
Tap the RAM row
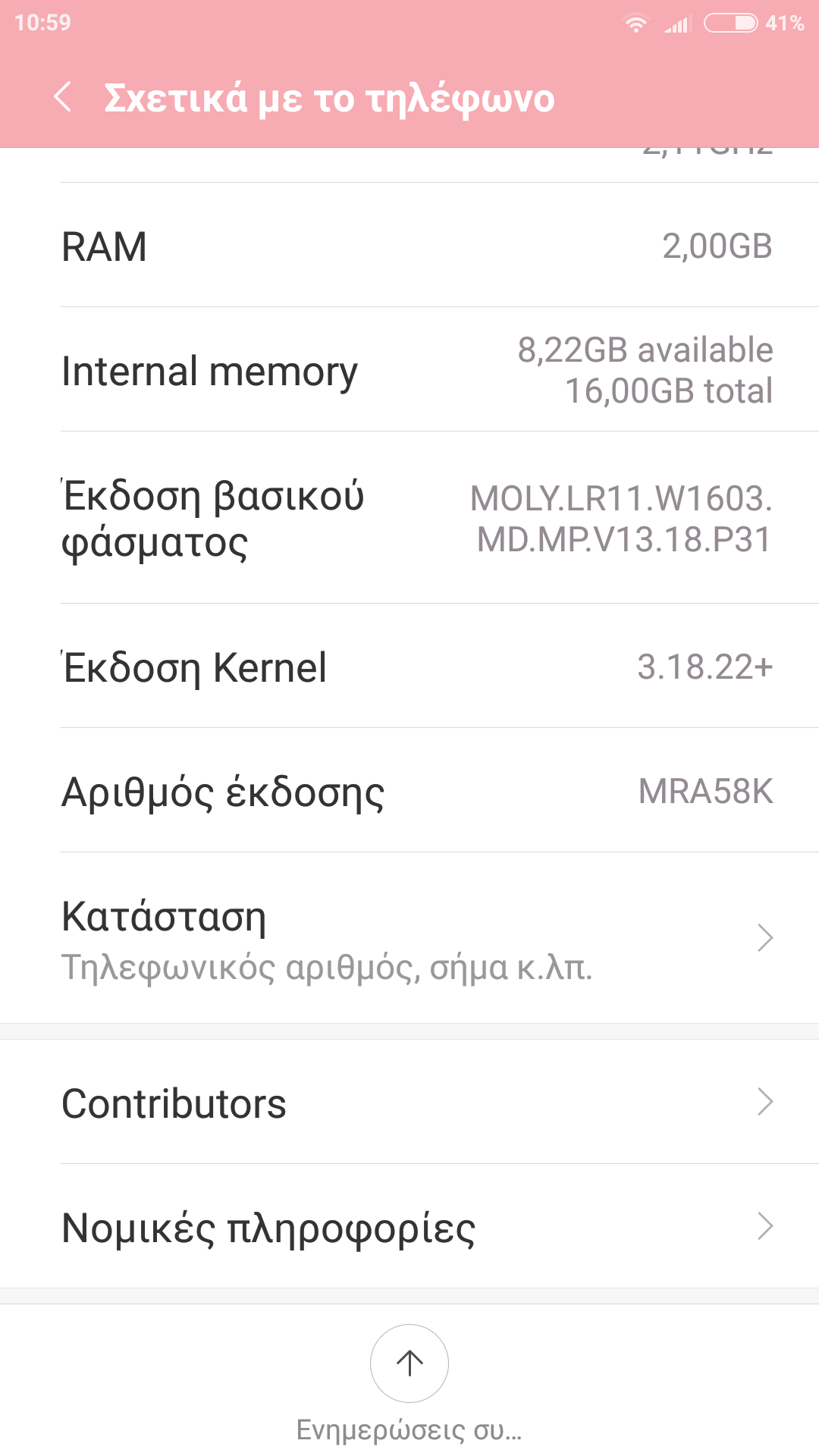pyautogui.click(x=409, y=246)
